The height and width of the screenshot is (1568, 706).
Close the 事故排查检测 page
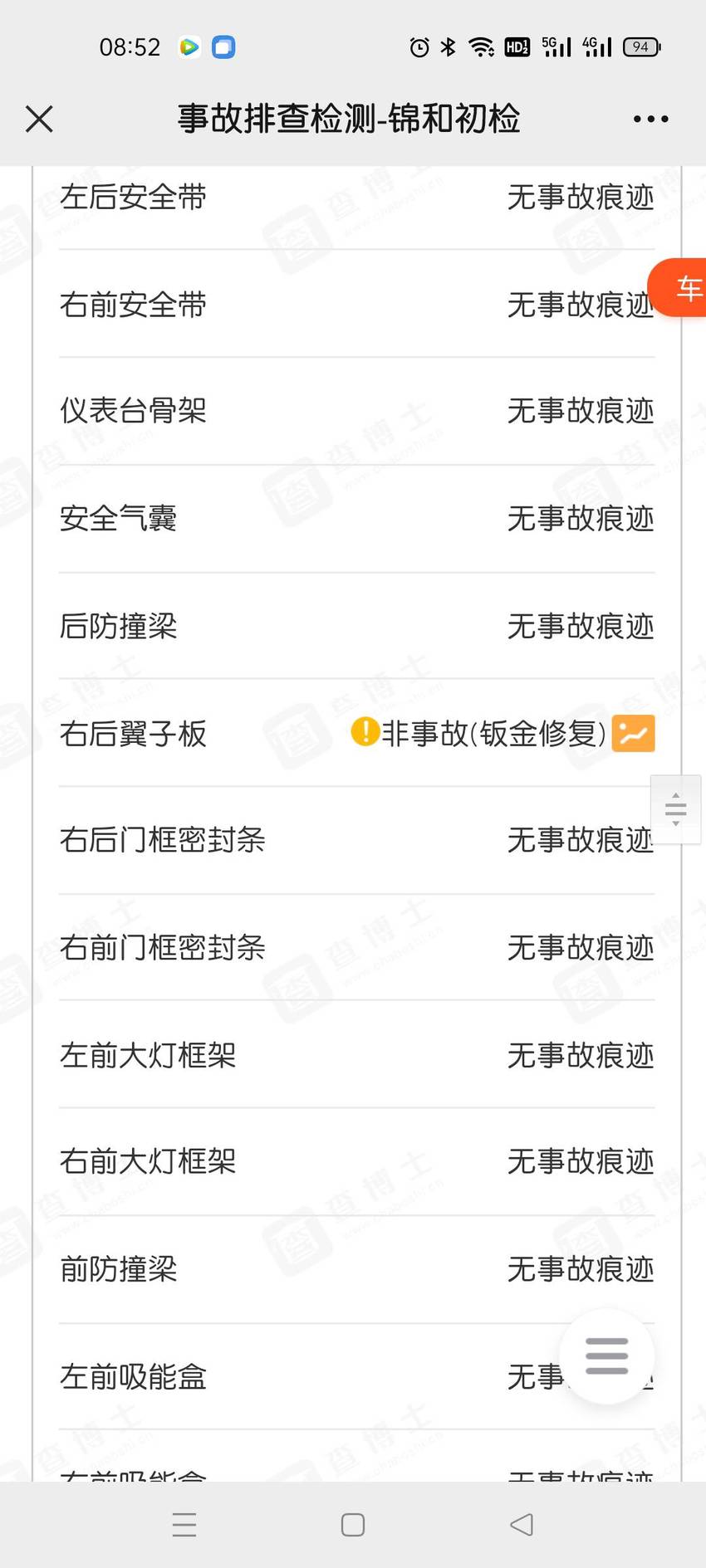tap(39, 119)
